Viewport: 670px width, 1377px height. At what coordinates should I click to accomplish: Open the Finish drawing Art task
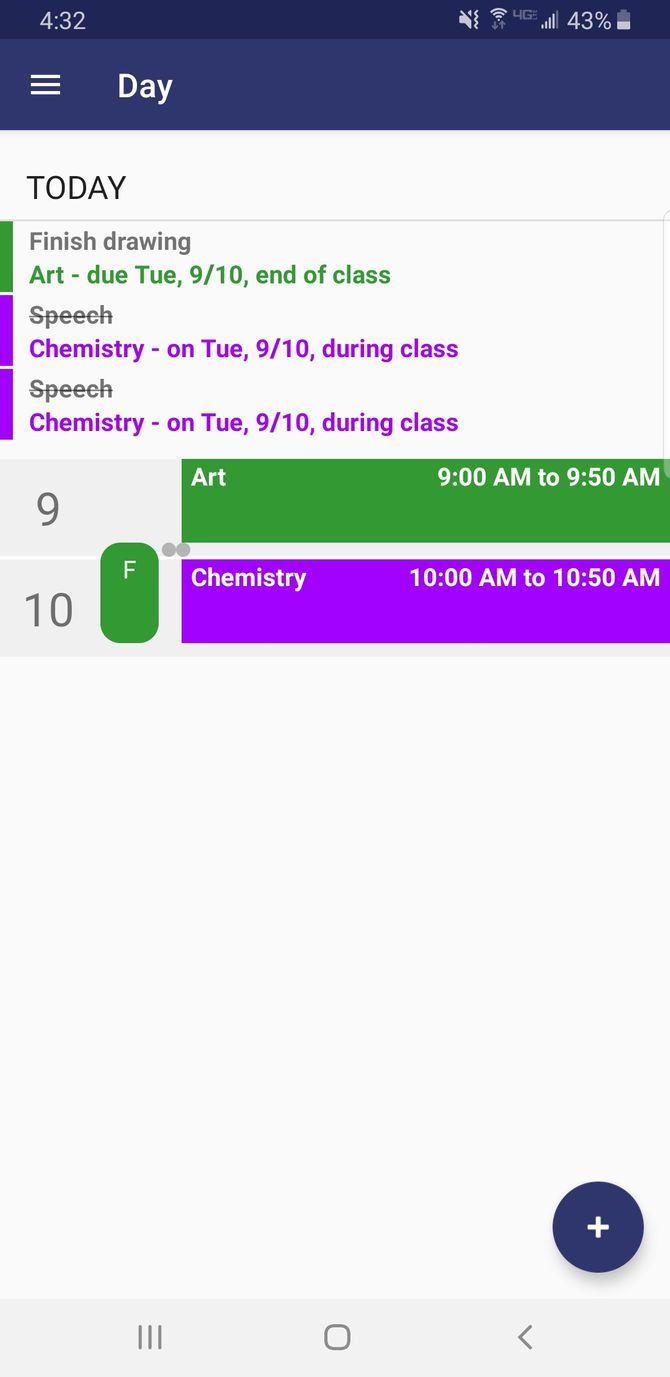click(210, 258)
